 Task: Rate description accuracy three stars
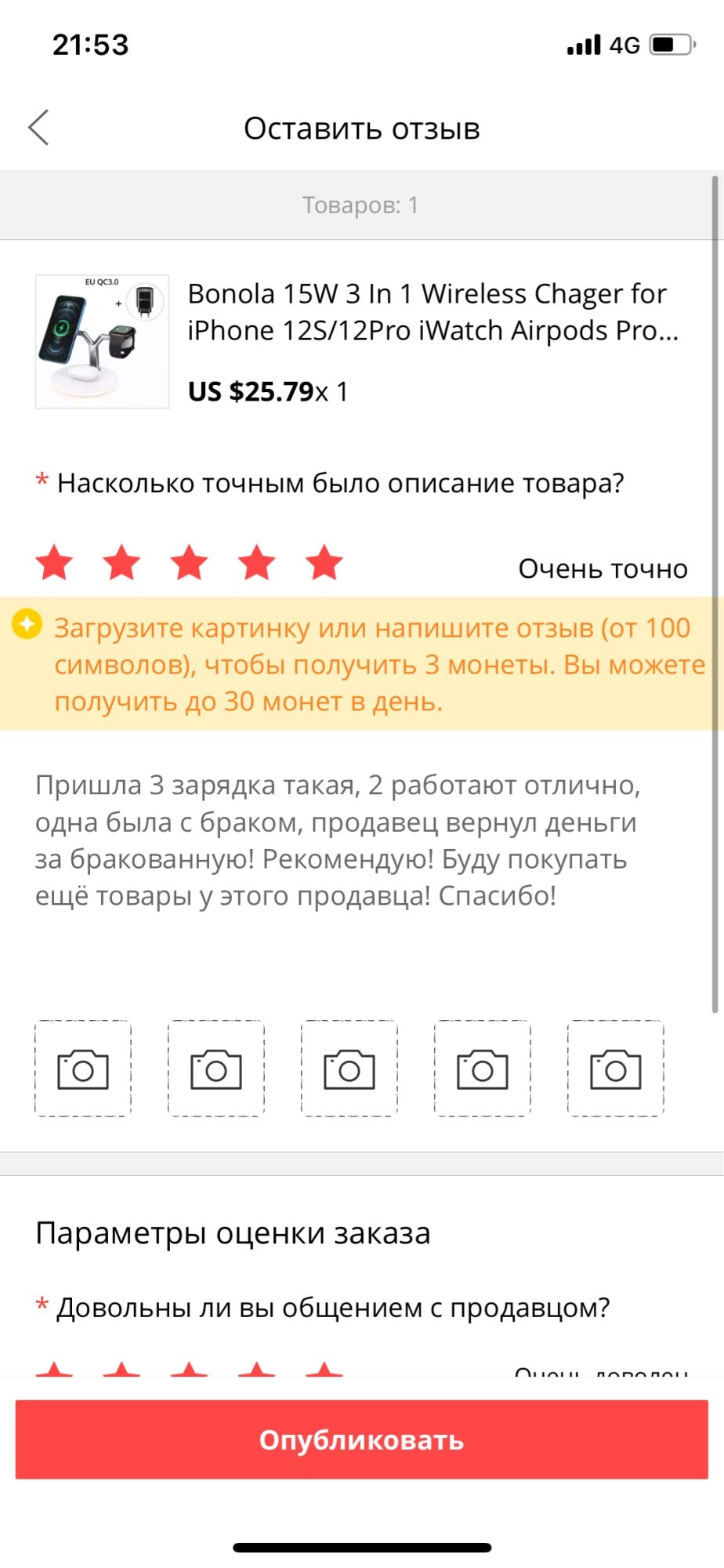190,563
